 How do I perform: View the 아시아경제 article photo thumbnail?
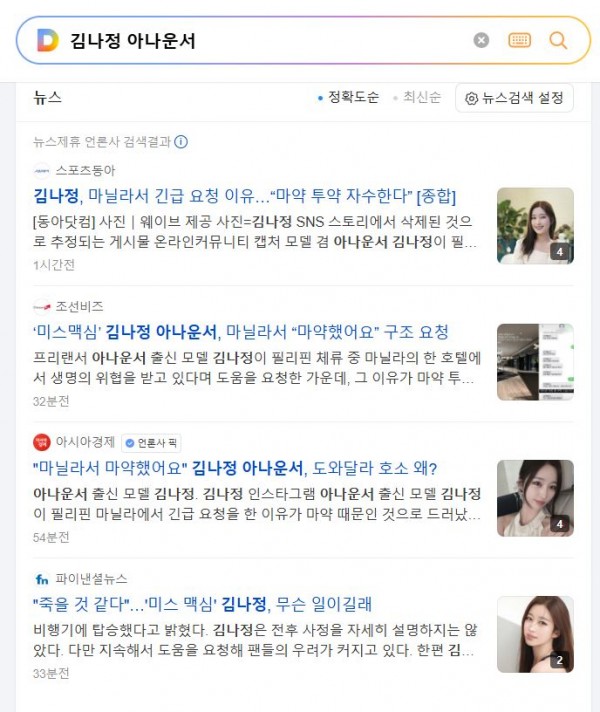(x=535, y=497)
